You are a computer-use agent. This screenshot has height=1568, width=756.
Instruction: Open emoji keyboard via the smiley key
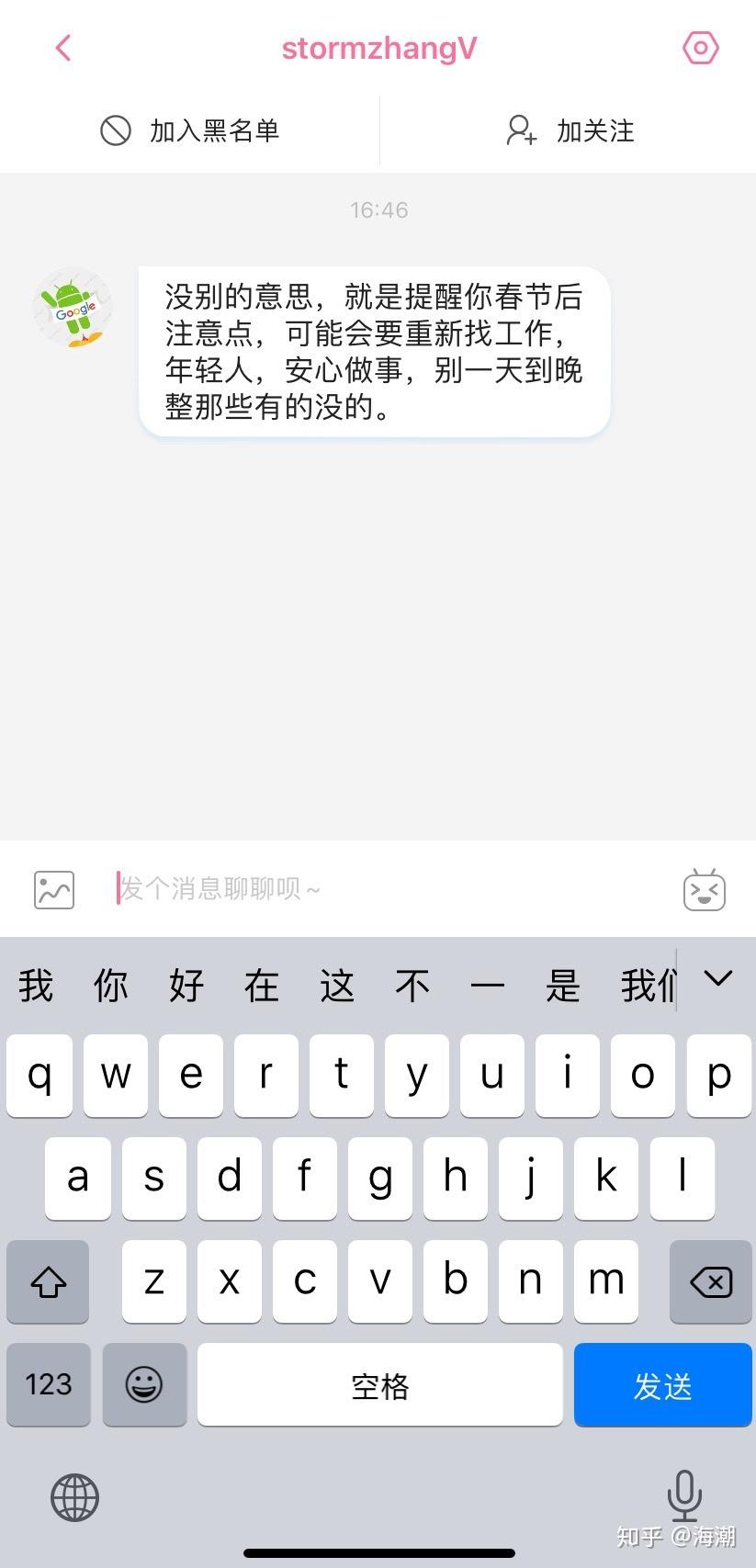144,1384
